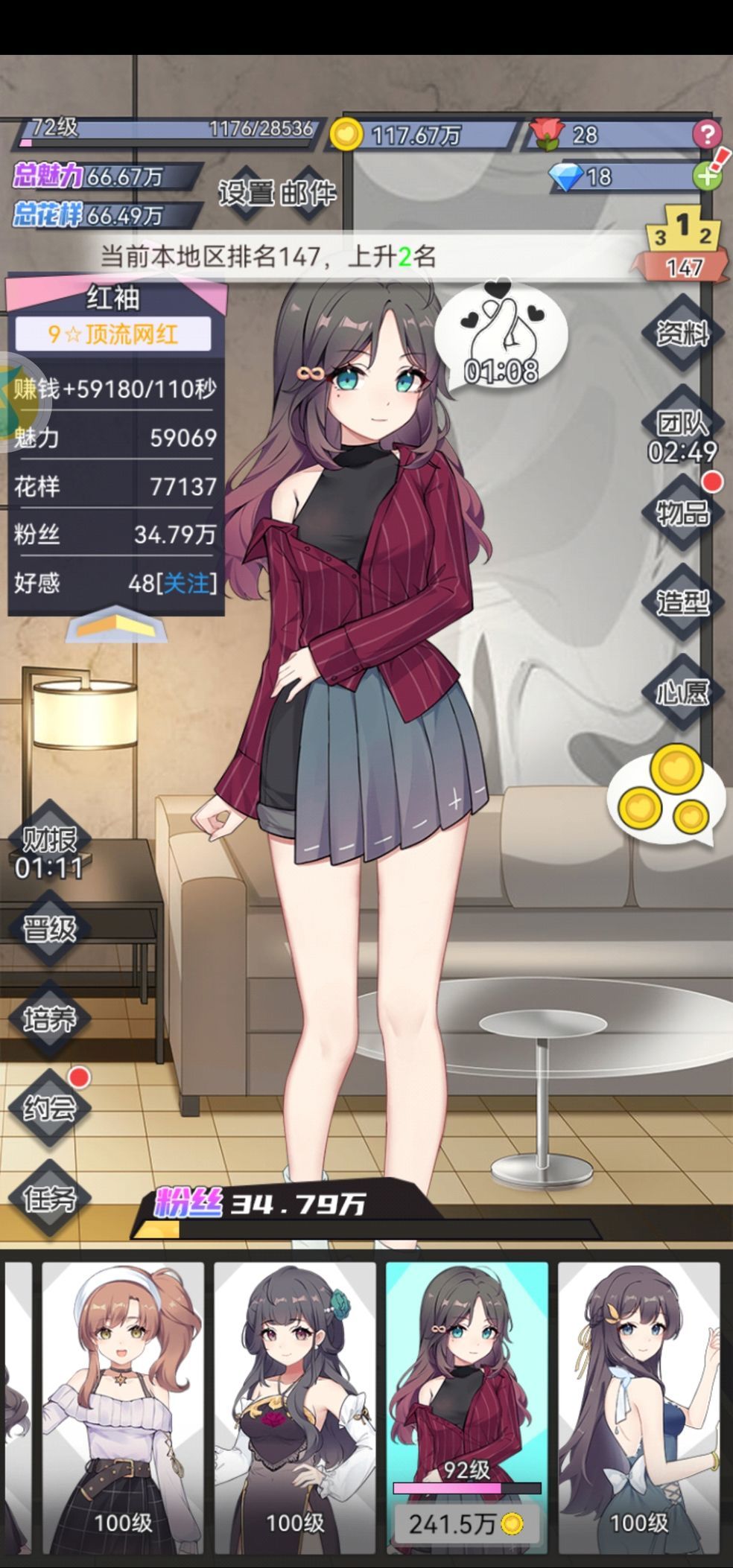Open the 物品 items inventory

(682, 512)
